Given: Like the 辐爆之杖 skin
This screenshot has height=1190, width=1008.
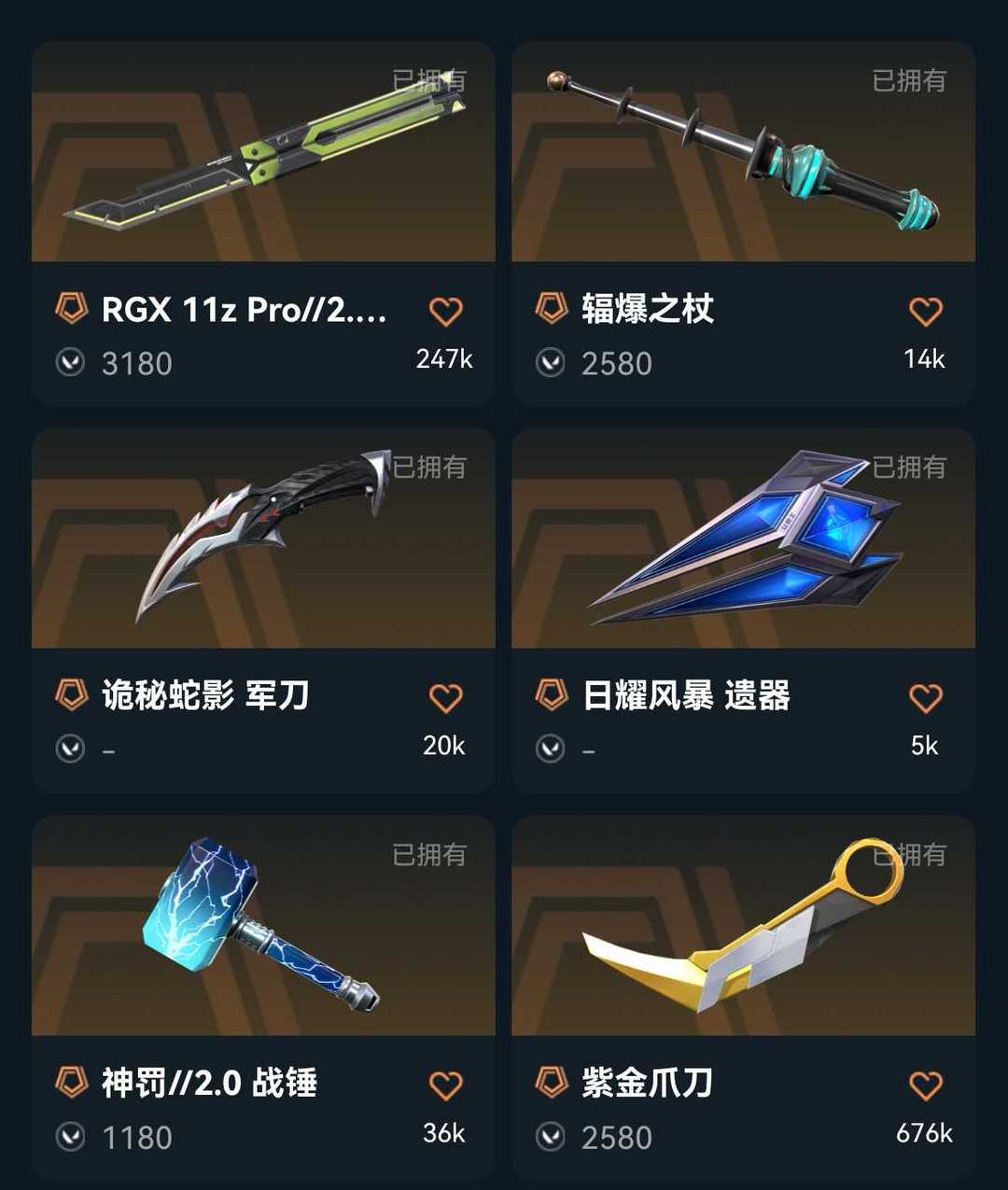Looking at the screenshot, I should click(x=925, y=311).
